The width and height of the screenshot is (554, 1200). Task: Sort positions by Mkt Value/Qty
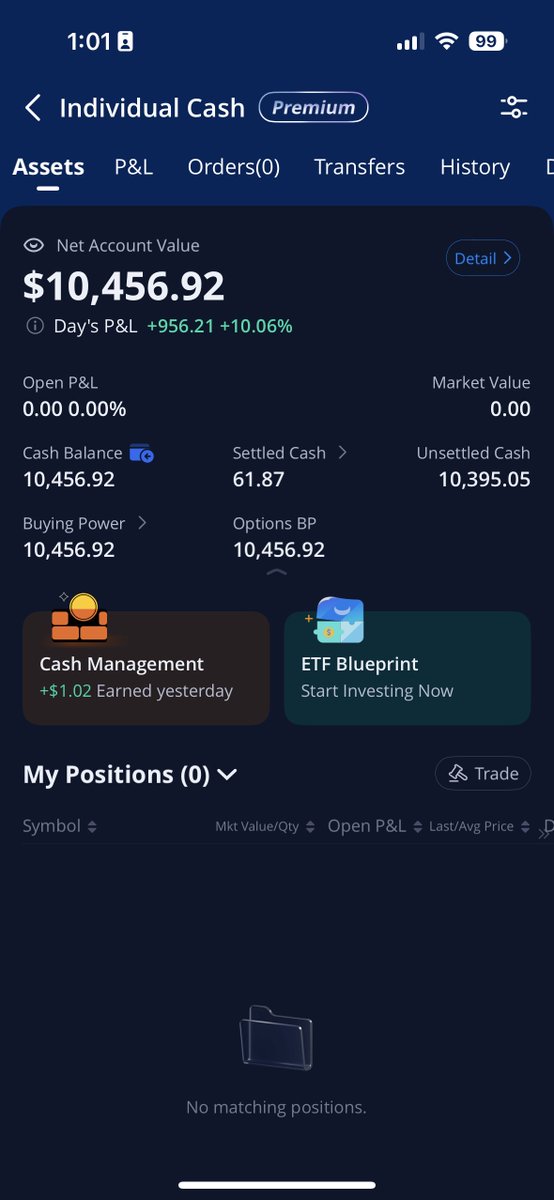pos(265,826)
